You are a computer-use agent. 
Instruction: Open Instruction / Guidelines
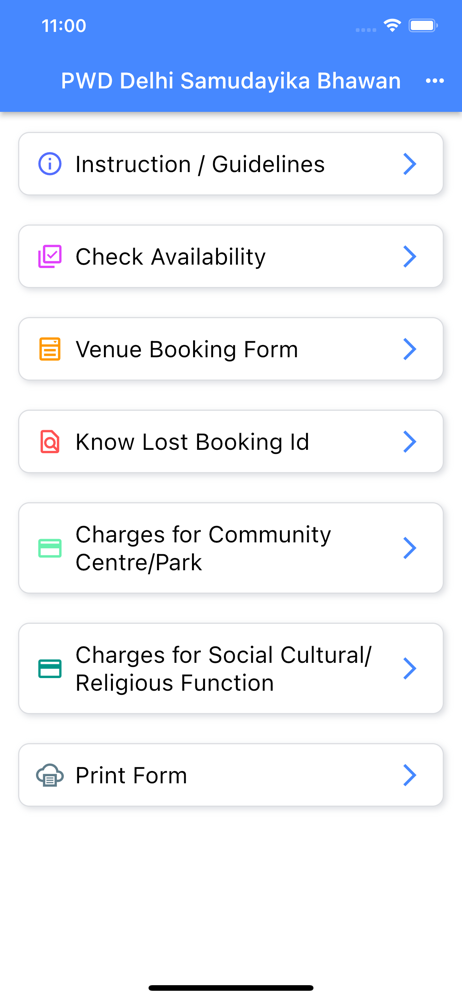click(x=231, y=164)
